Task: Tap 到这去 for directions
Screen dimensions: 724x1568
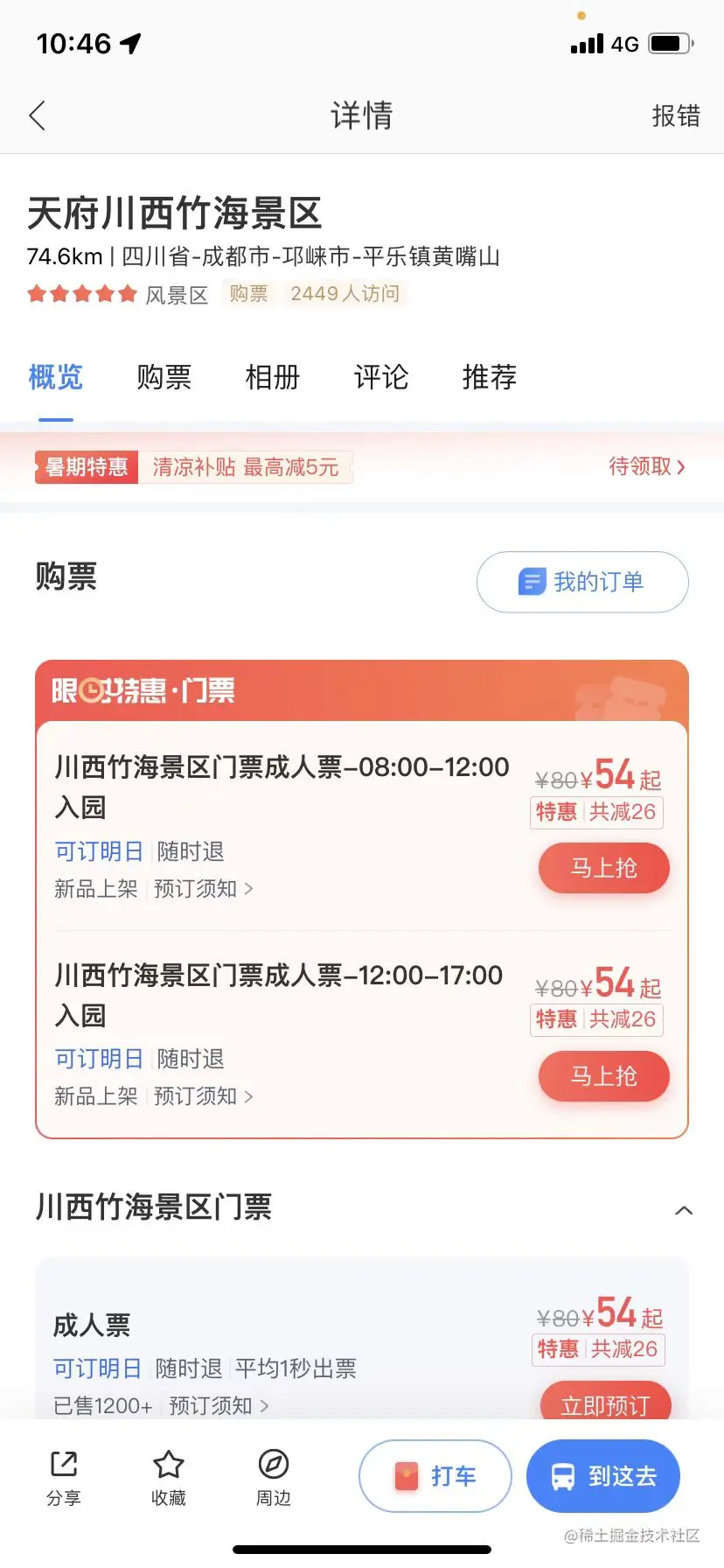Action: pyautogui.click(x=603, y=1476)
